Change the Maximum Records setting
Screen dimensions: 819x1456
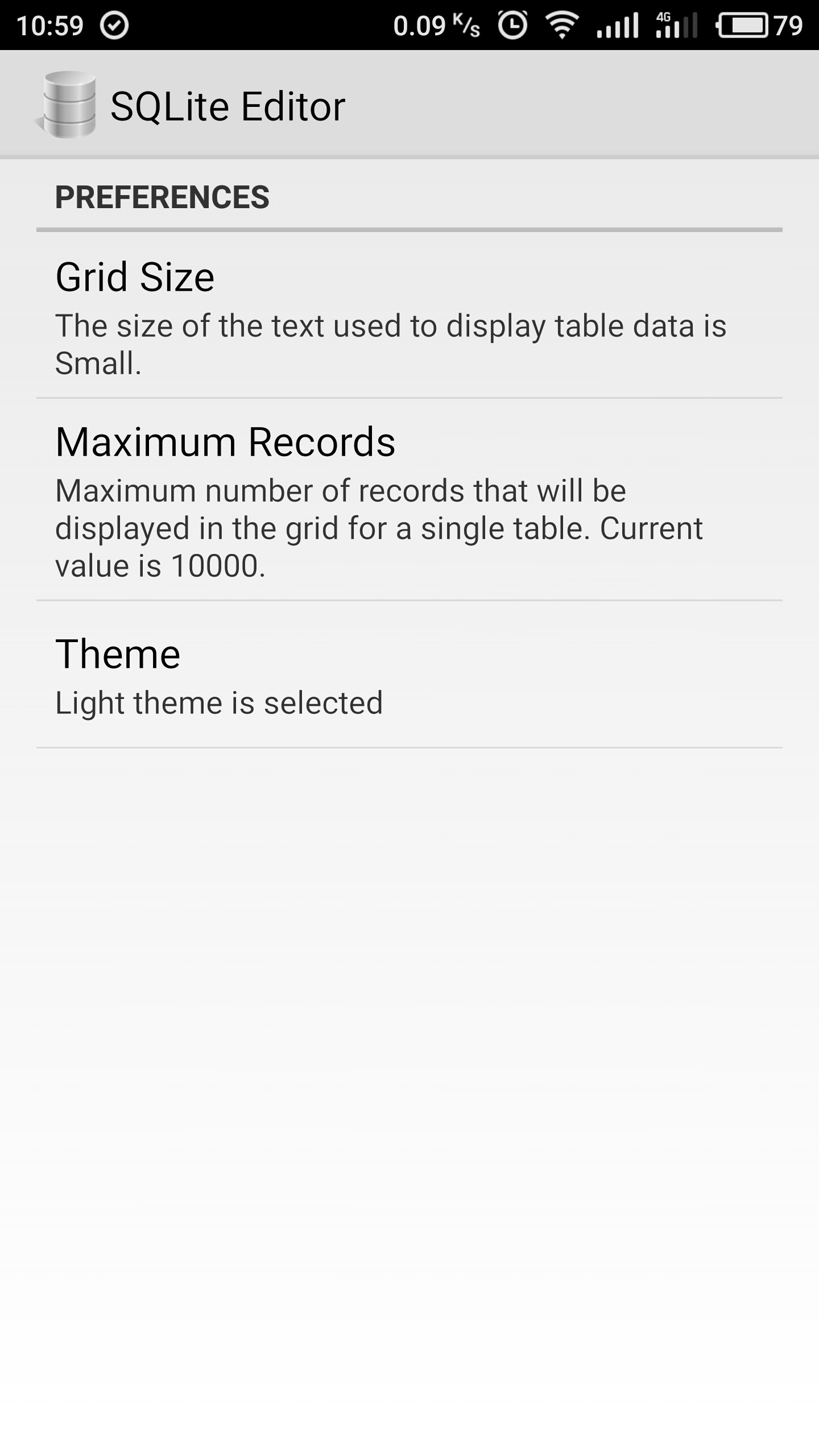pyautogui.click(x=408, y=500)
